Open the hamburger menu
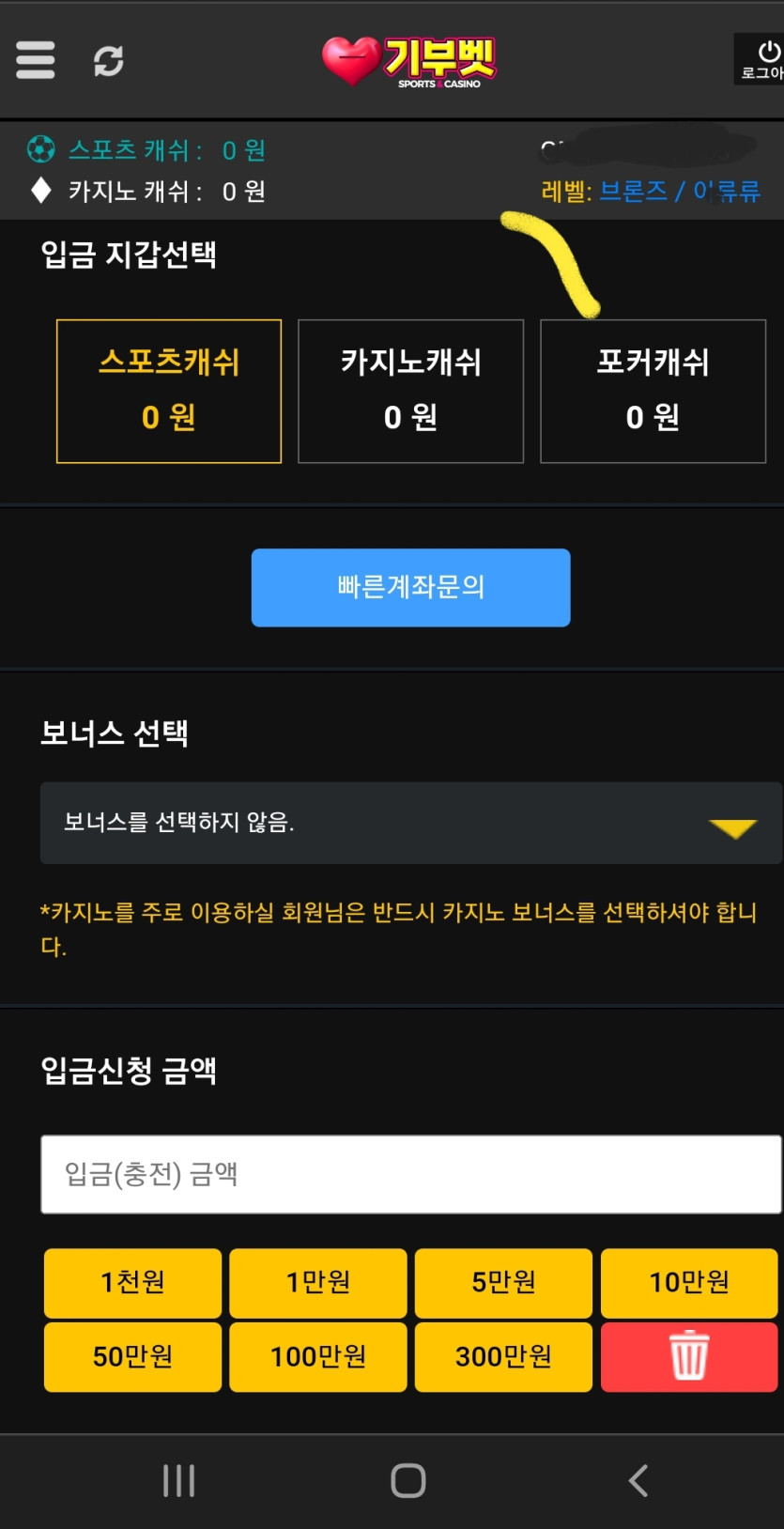The image size is (784, 1529). coord(36,60)
